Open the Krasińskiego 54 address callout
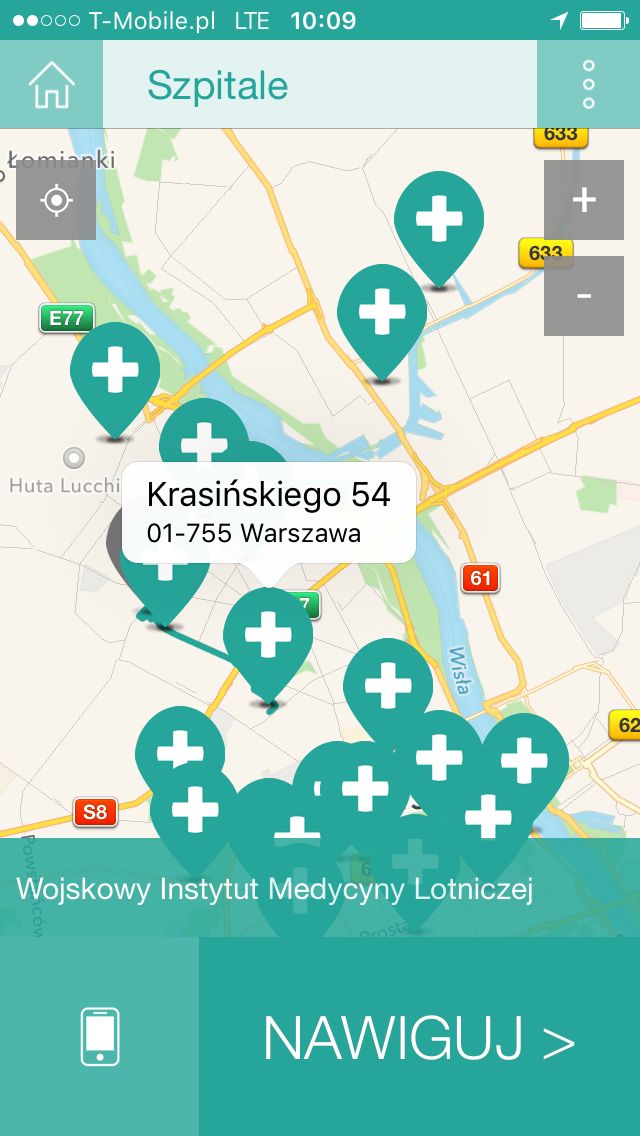This screenshot has width=640, height=1136. 269,512
